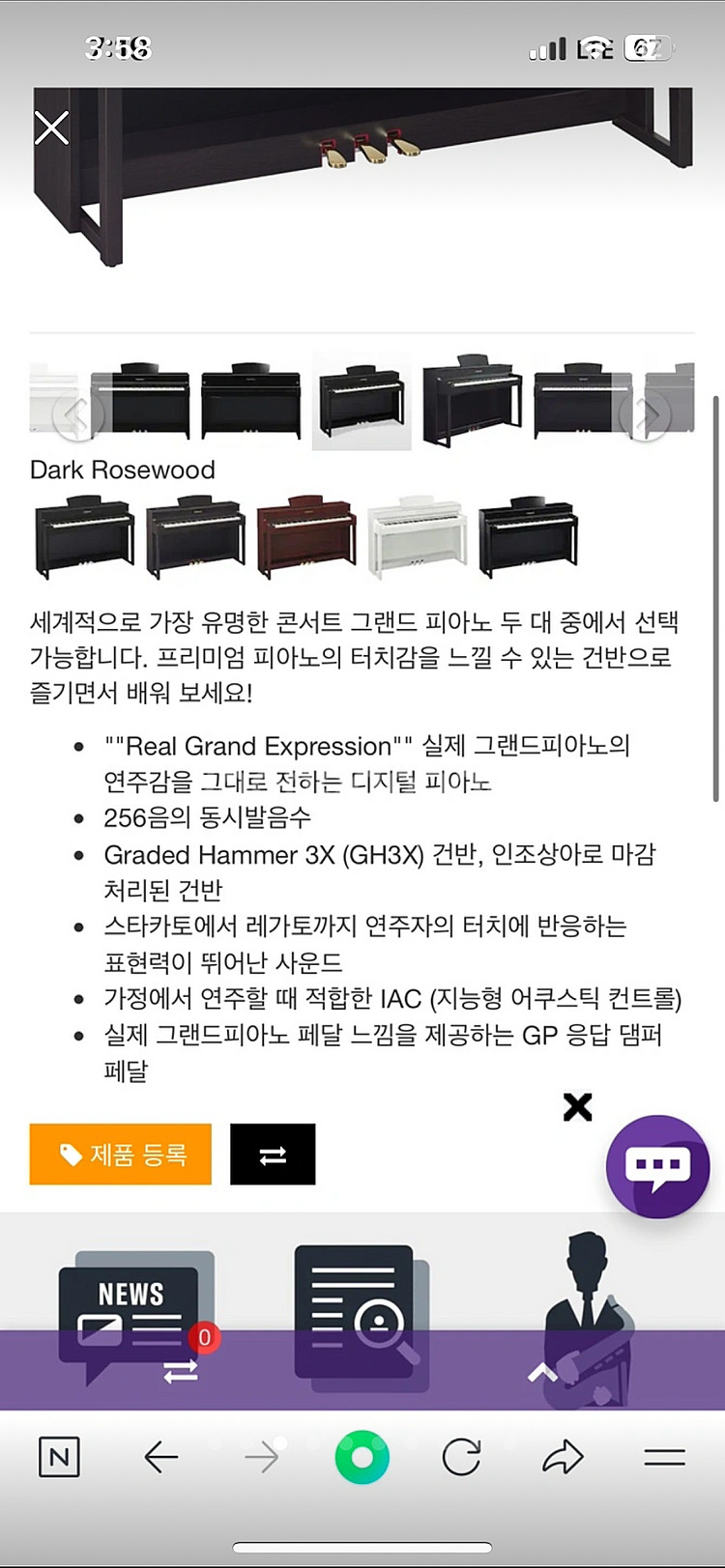This screenshot has height=1568, width=725.
Task: Share this page
Action: pyautogui.click(x=563, y=1456)
